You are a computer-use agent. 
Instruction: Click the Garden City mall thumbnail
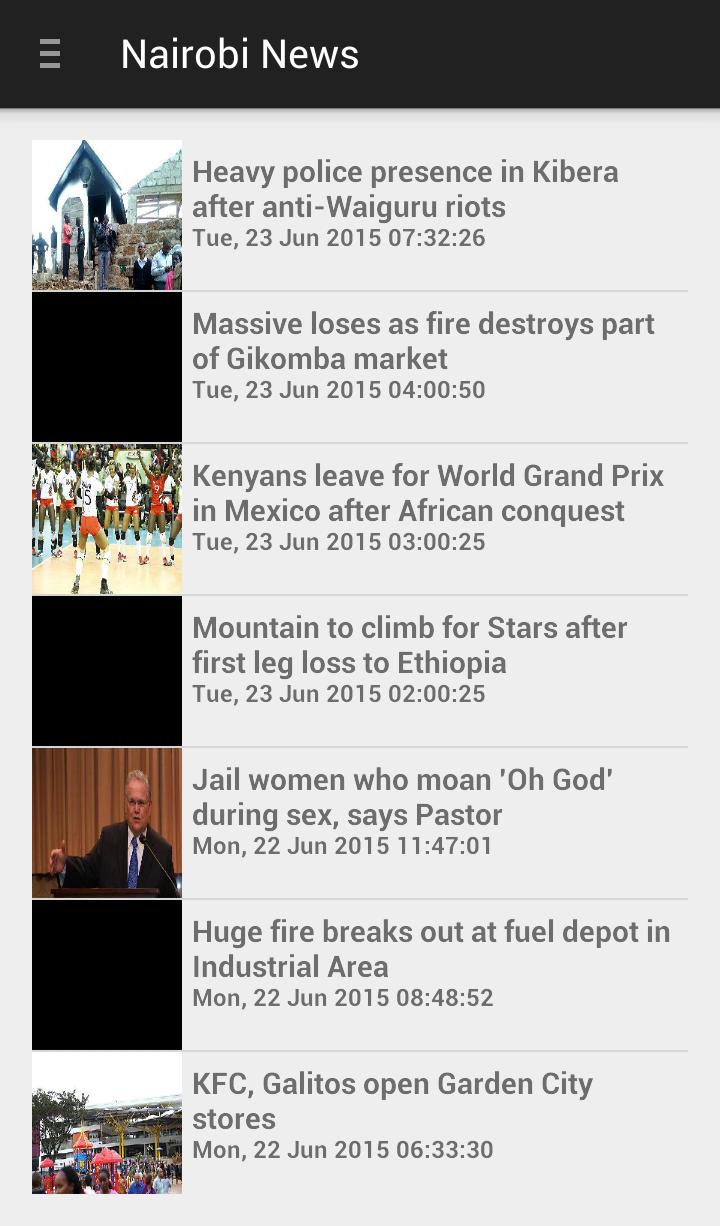(x=107, y=1122)
